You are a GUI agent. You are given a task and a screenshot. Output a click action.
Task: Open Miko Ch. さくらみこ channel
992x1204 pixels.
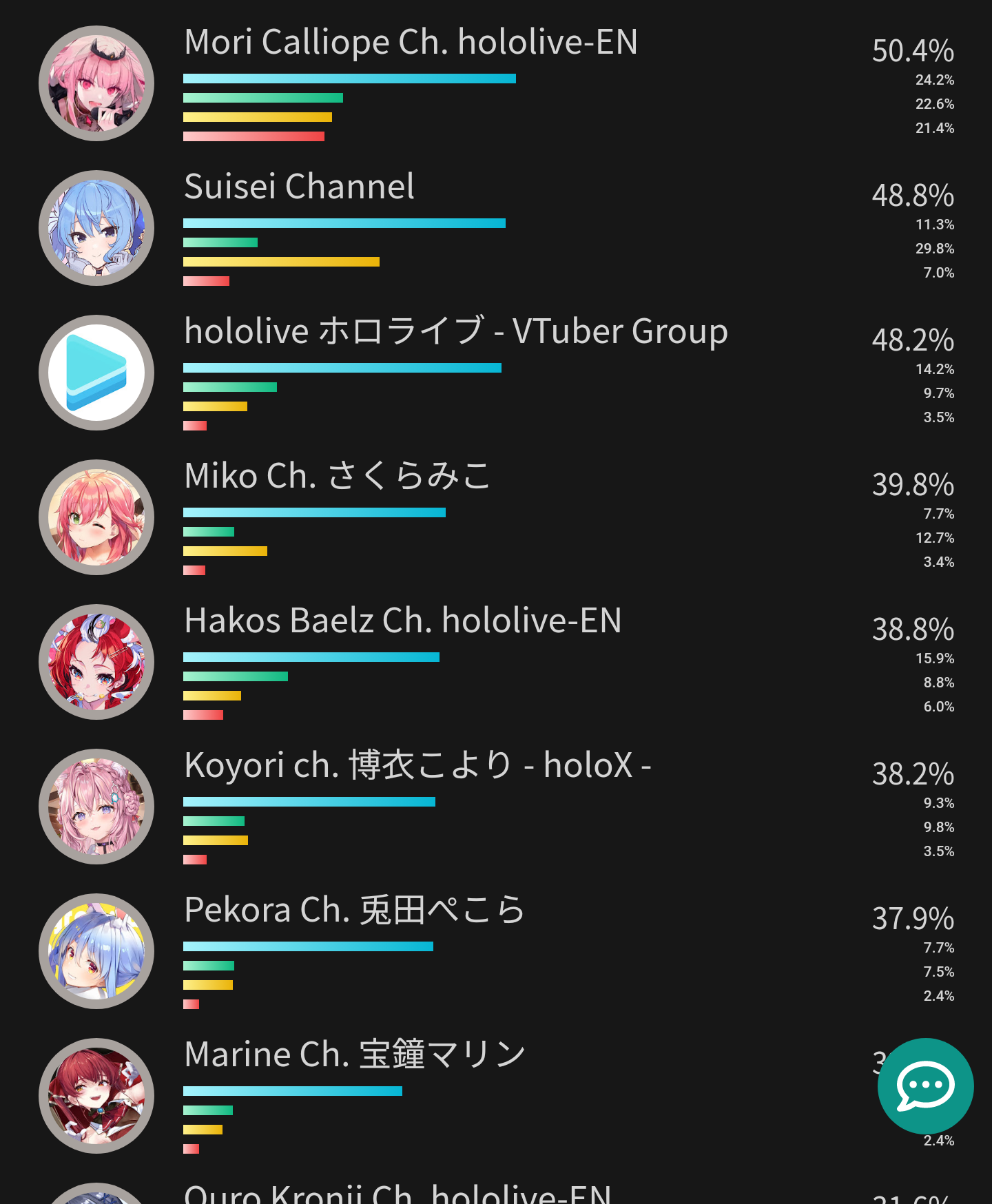(337, 477)
